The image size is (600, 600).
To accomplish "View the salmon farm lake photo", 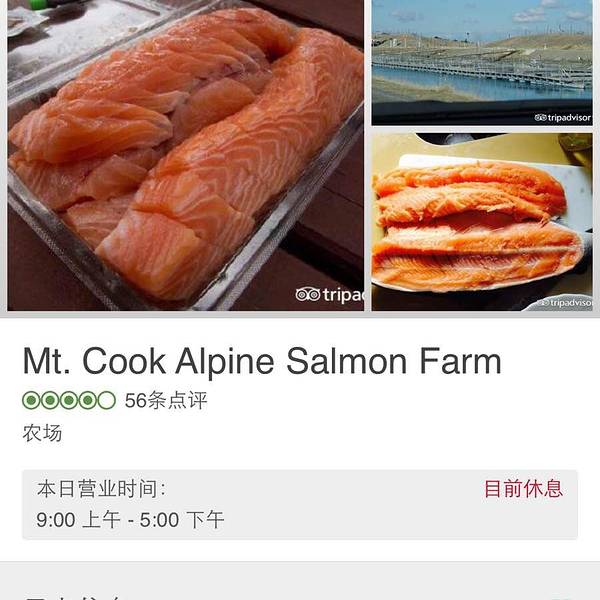I will point(481,62).
